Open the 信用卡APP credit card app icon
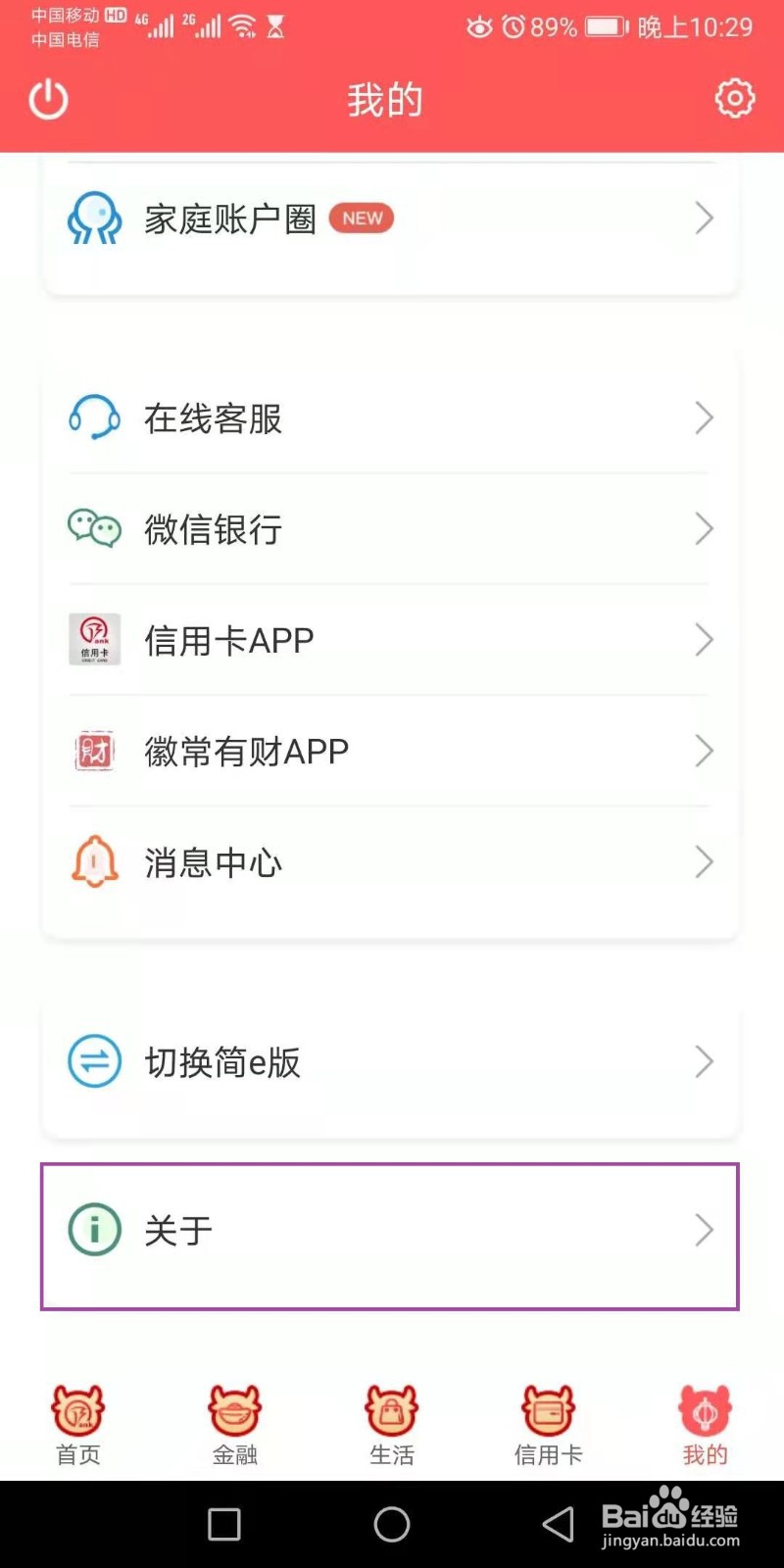The height and width of the screenshot is (1568, 784). click(93, 639)
